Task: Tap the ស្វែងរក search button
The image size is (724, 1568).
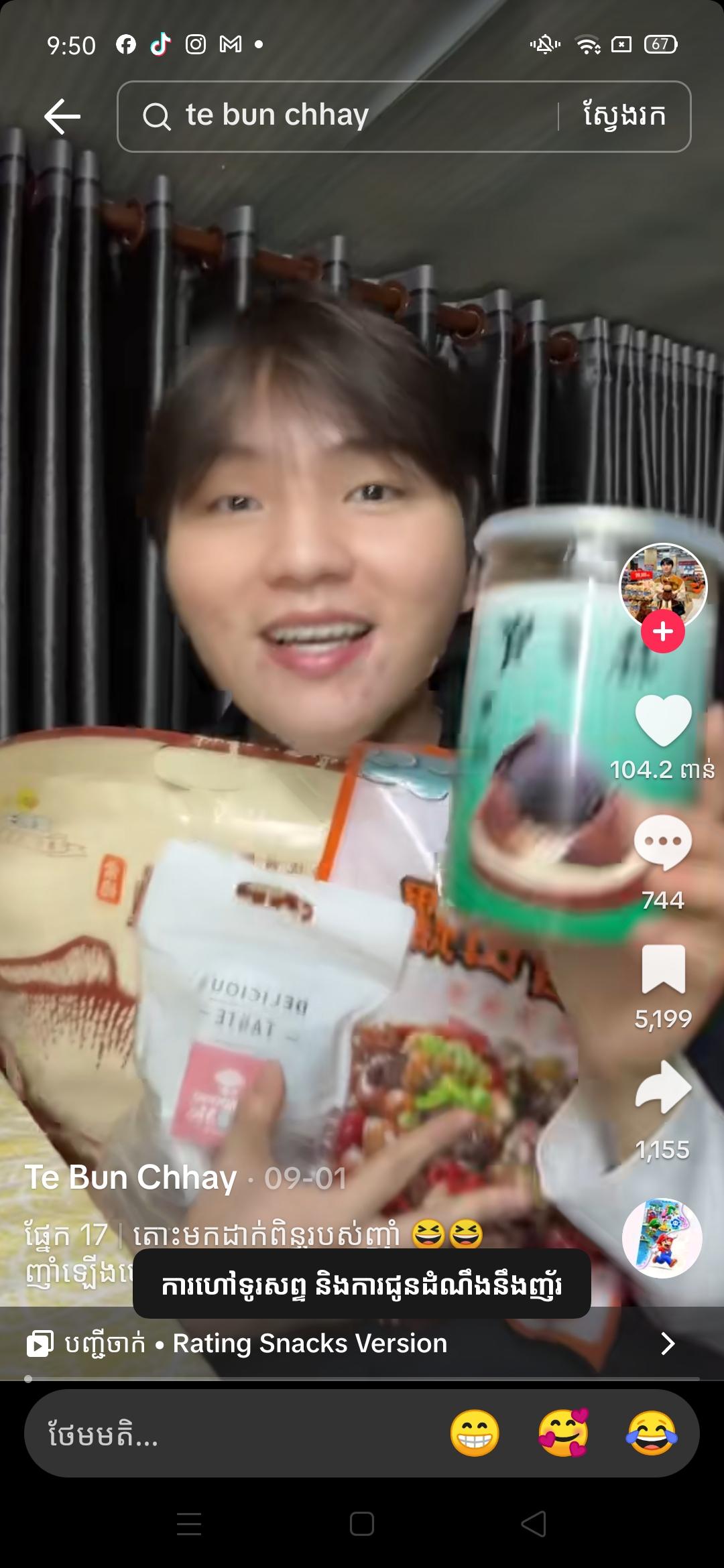Action: (x=623, y=117)
